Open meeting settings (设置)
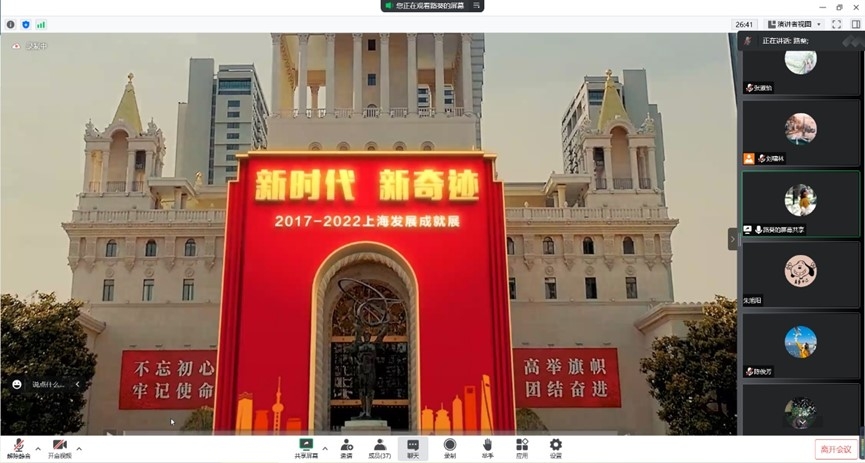Image resolution: width=865 pixels, height=463 pixels. click(555, 447)
